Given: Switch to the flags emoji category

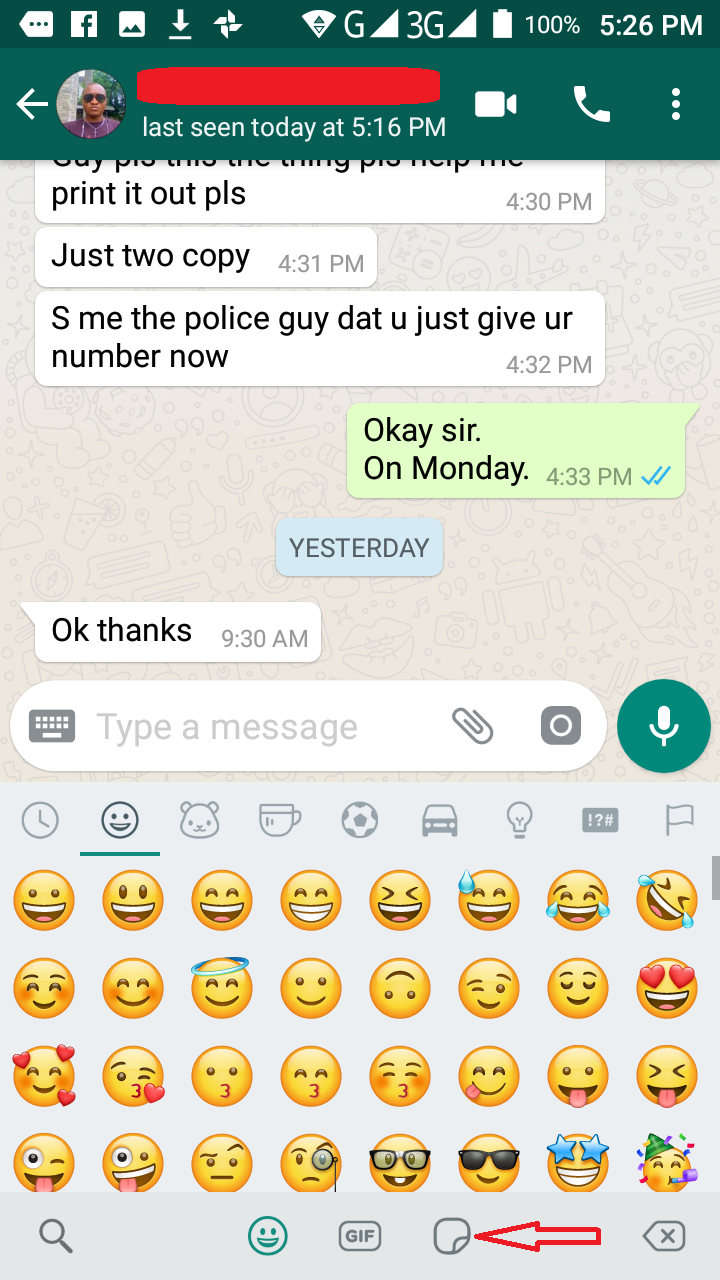Looking at the screenshot, I should [679, 821].
